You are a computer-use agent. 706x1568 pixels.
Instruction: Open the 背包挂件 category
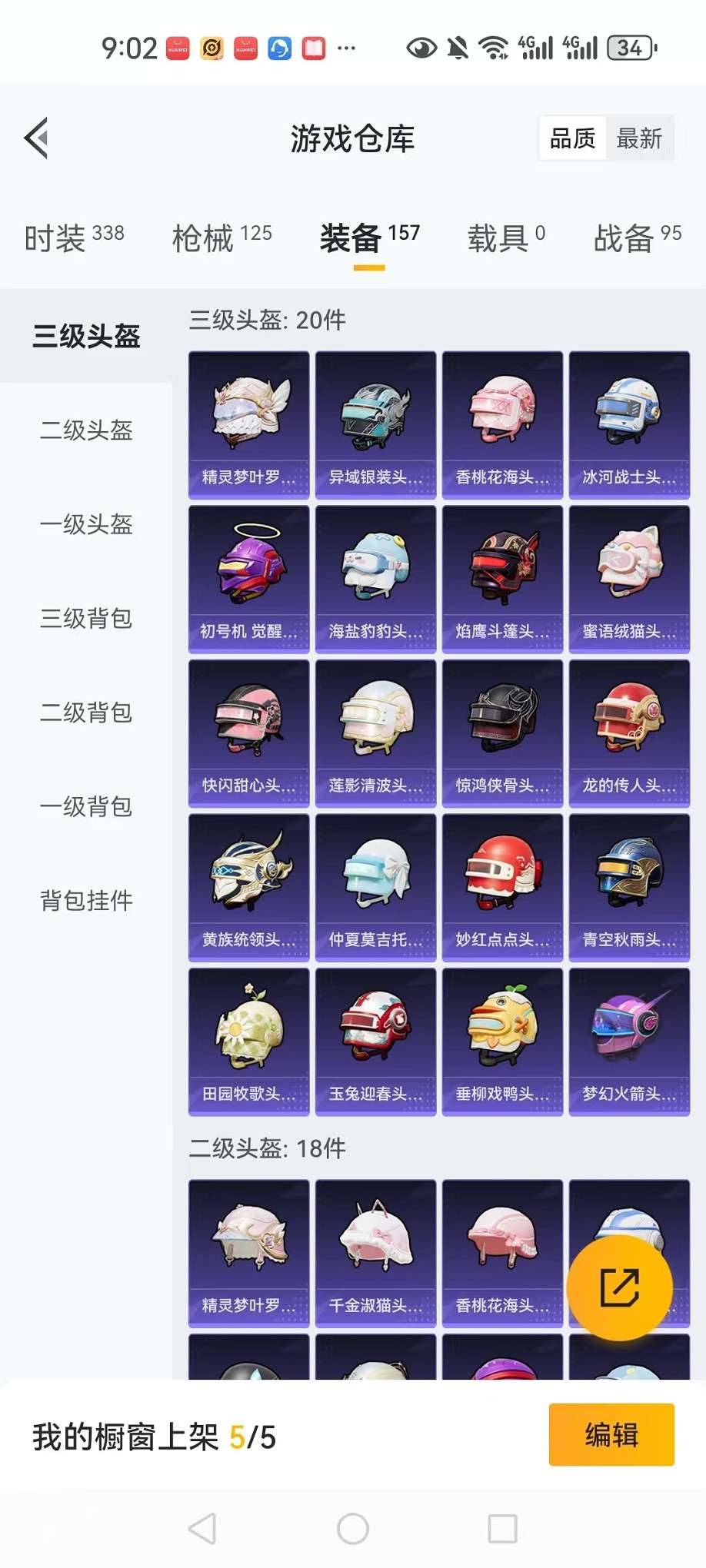(x=86, y=900)
